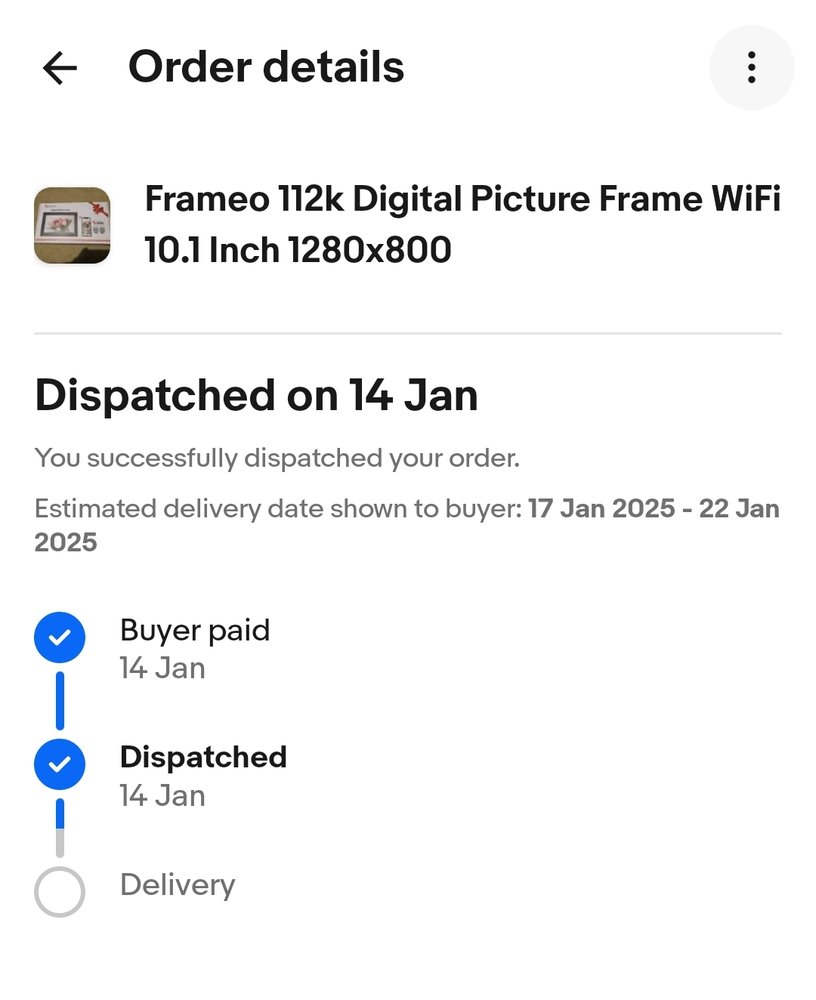This screenshot has width=816, height=1000.
Task: Open the Frameo Digital Picture Frame listing
Action: click(462, 224)
